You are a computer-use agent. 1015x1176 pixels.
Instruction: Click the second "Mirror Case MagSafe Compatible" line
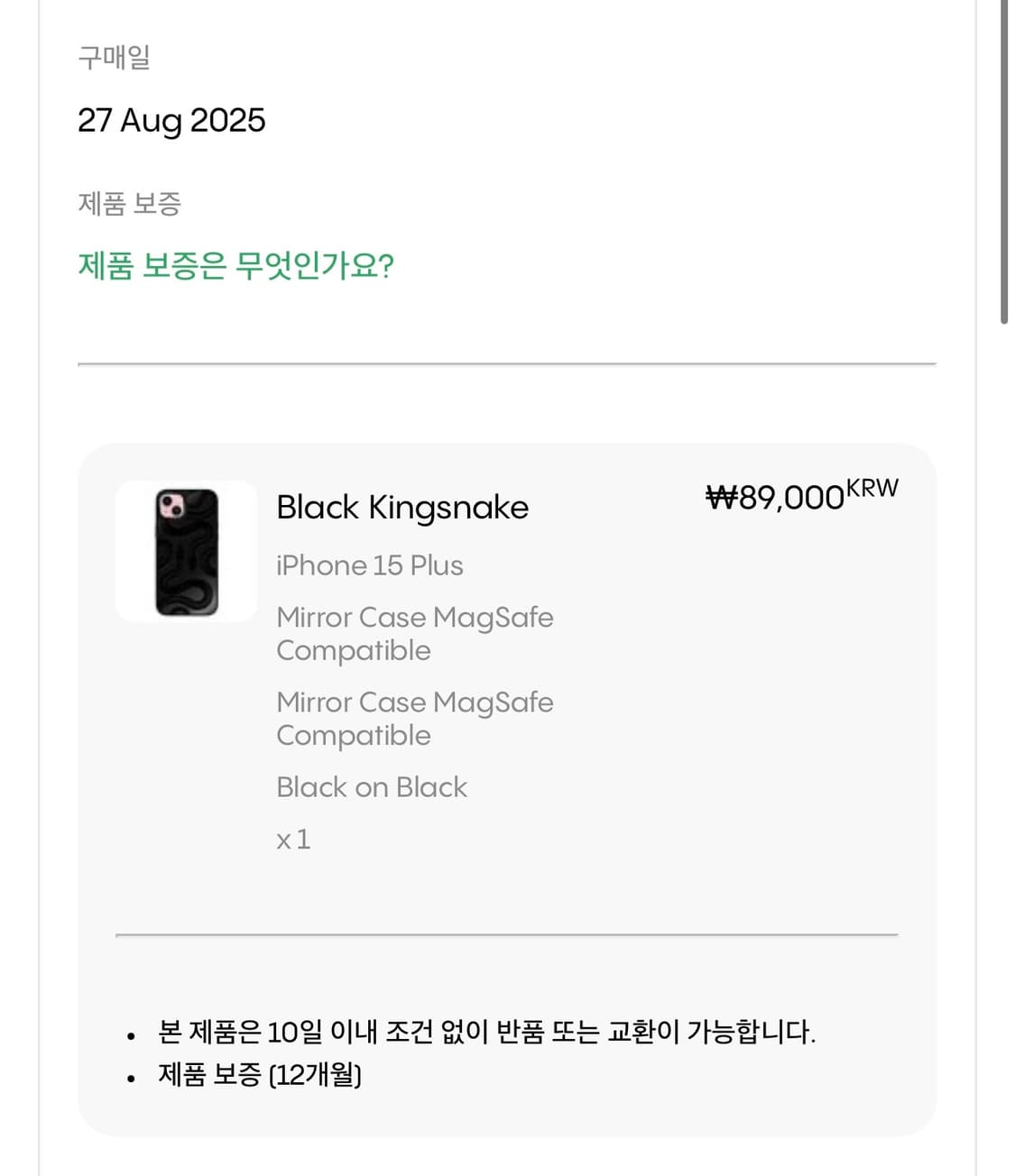coord(415,718)
